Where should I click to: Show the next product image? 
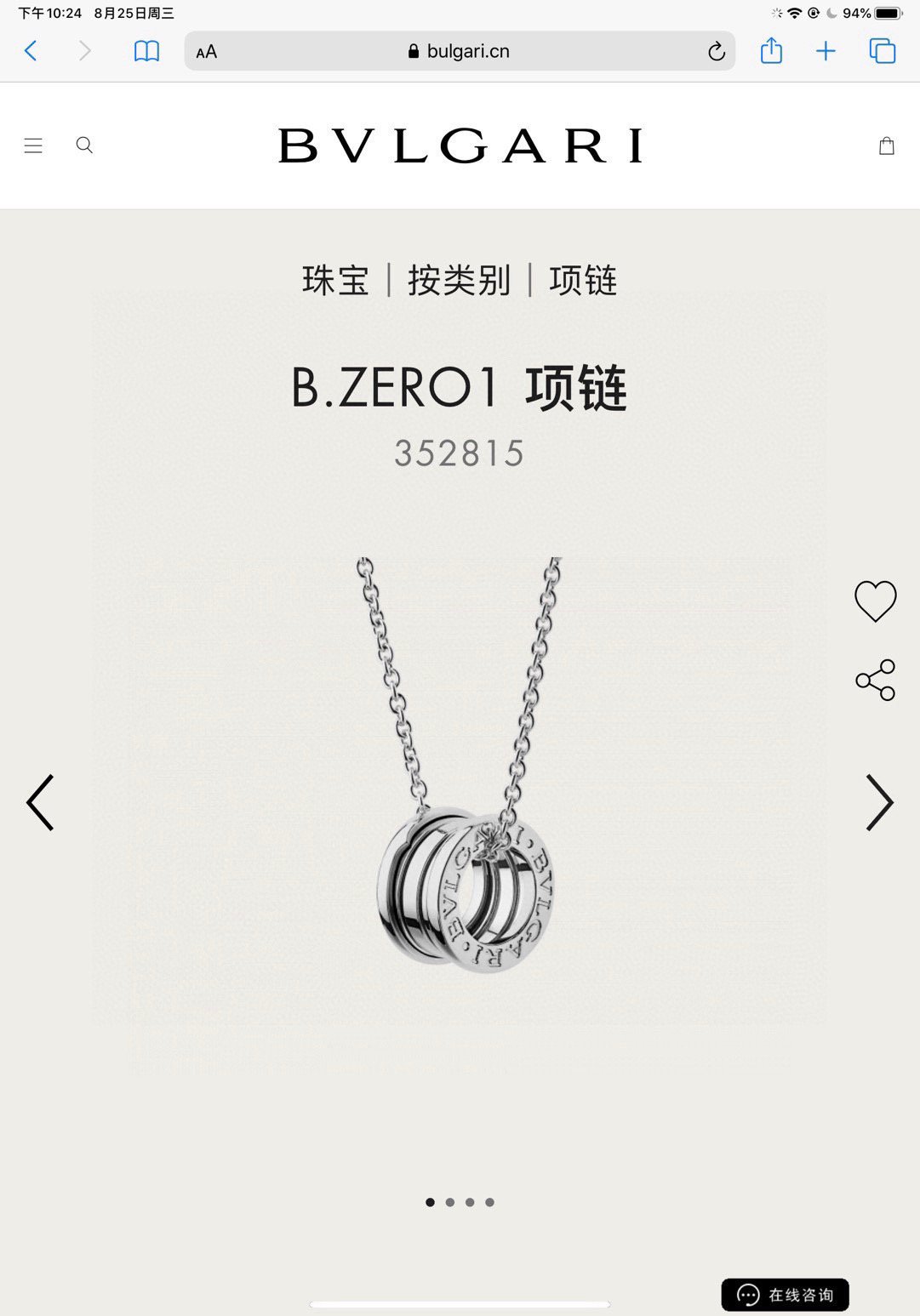879,802
